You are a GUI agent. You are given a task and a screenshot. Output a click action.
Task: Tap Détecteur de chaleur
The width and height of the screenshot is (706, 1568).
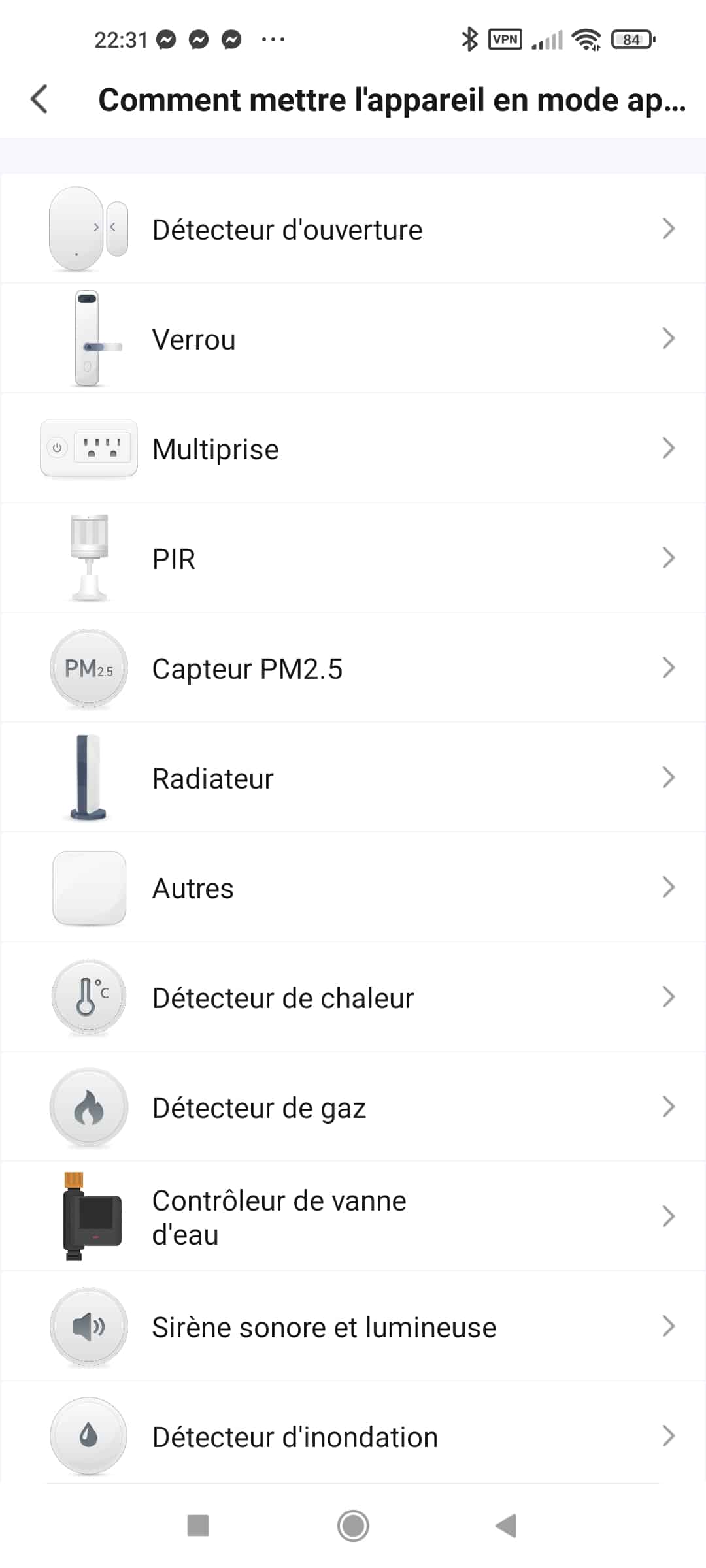click(353, 997)
